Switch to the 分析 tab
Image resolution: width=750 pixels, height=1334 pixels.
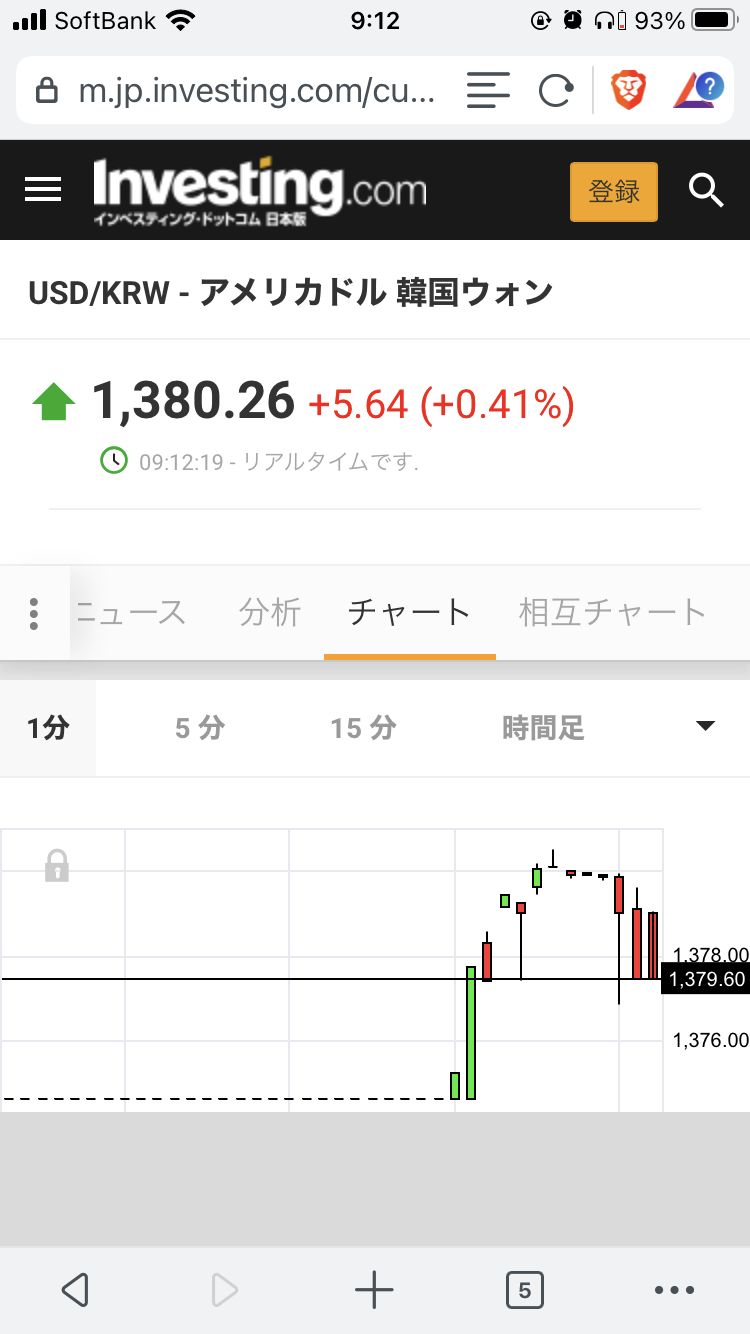tap(270, 612)
